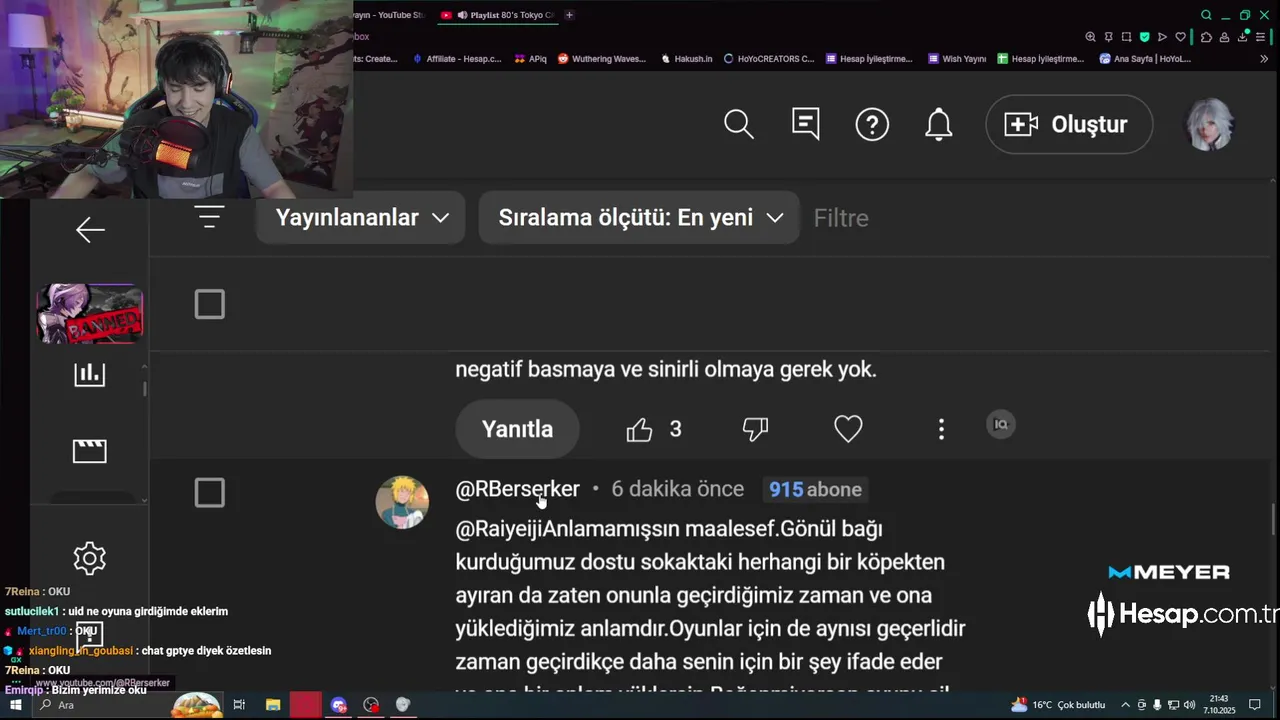Heart the comment next to the dislike icon

tap(848, 430)
